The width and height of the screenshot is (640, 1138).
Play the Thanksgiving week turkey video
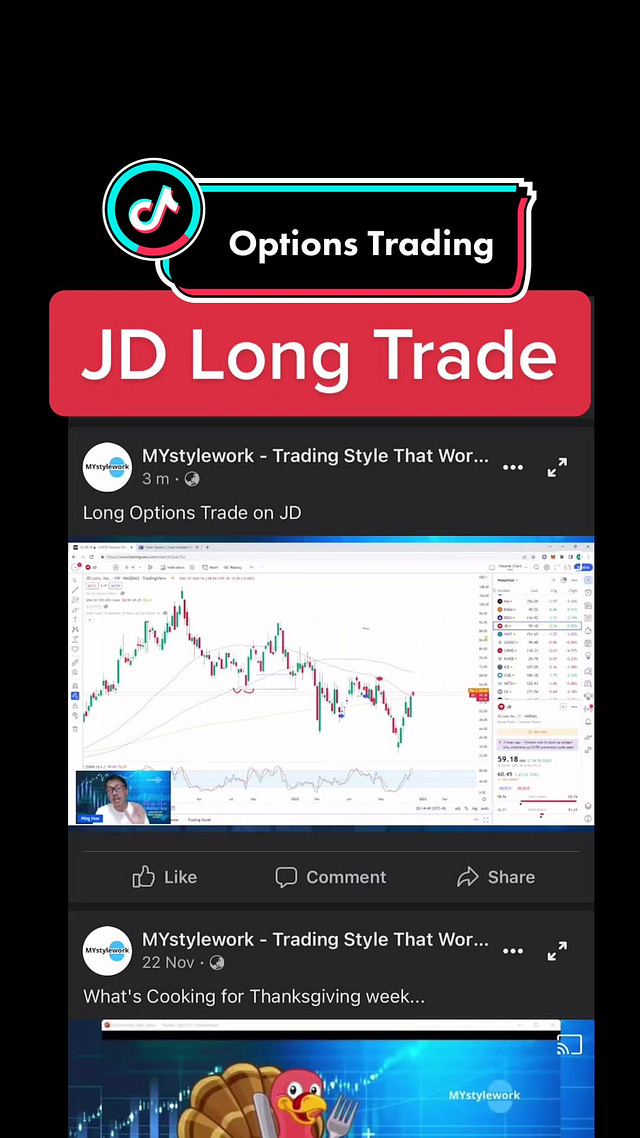(x=331, y=1085)
